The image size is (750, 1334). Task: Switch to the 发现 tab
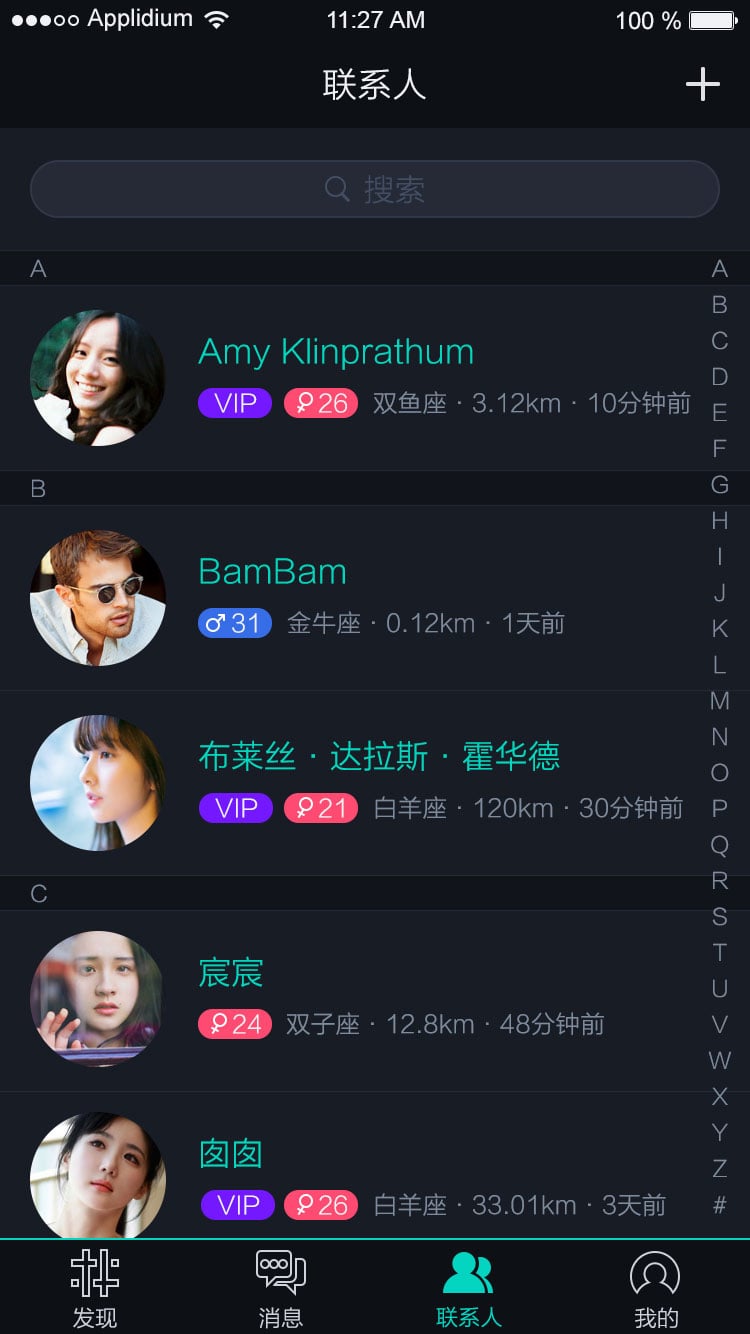click(95, 1288)
